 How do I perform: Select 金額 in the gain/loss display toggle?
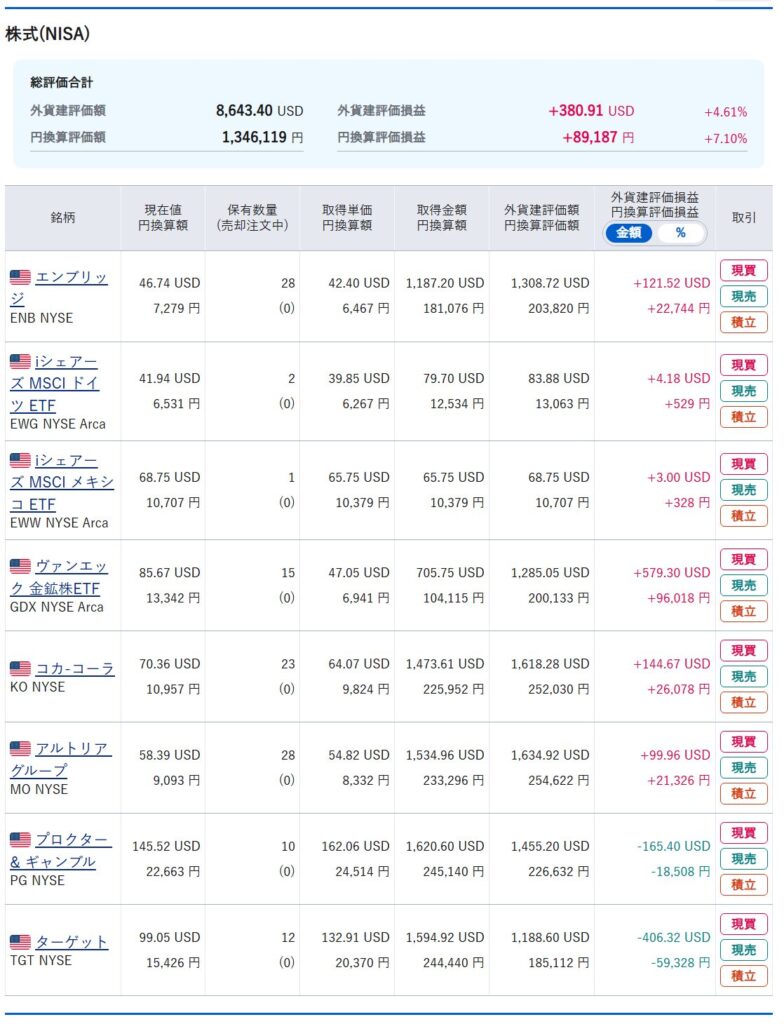pos(629,232)
